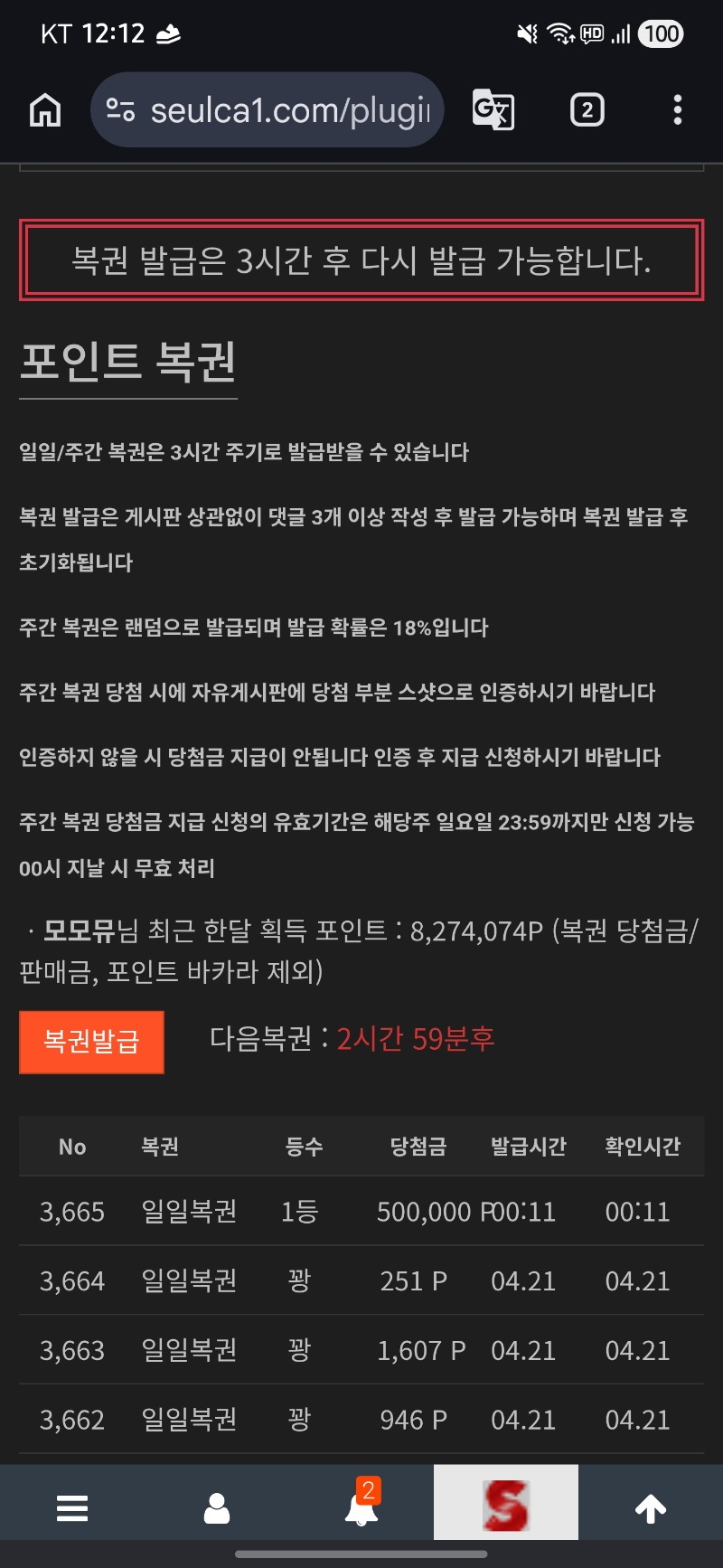
Task: Tap the red S logo button
Action: [506, 1505]
